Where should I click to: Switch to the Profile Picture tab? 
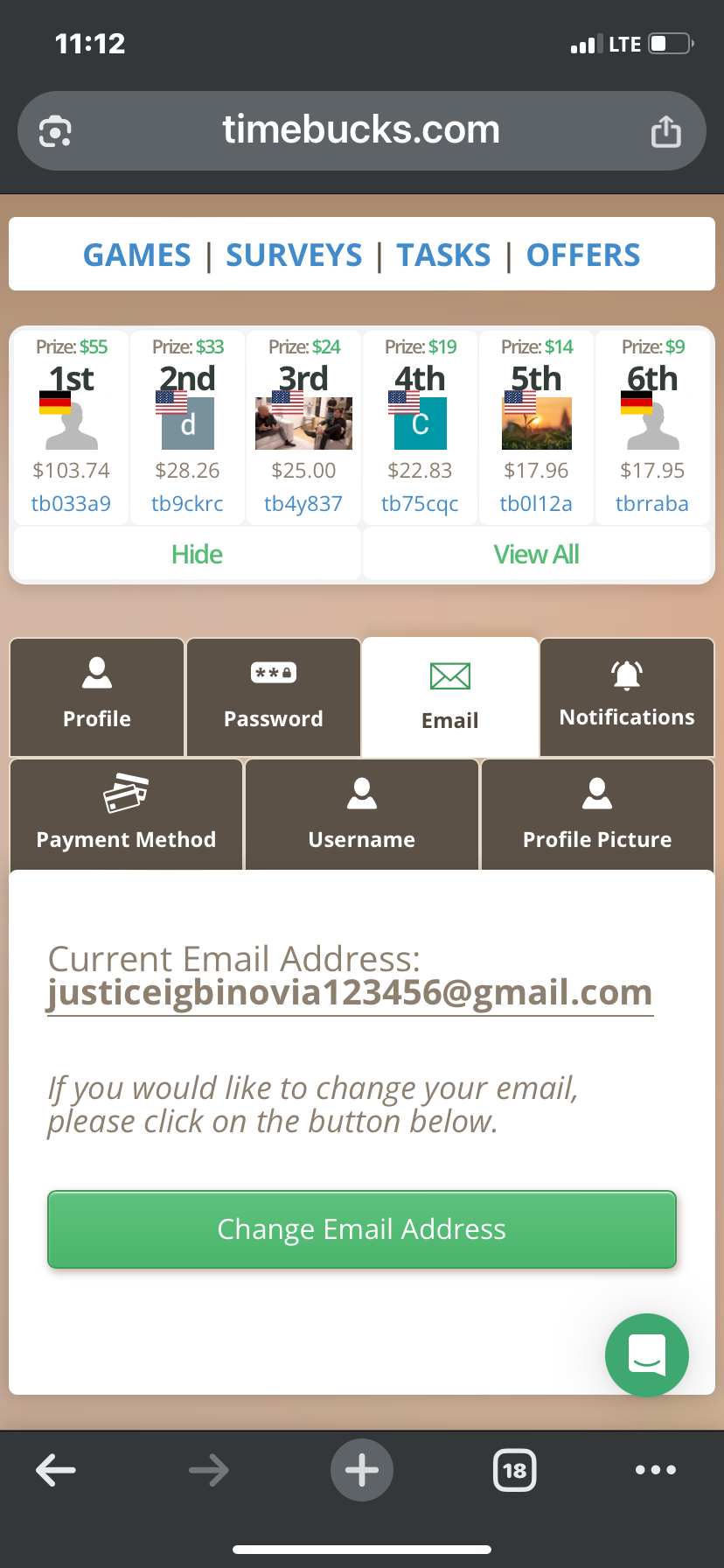[597, 815]
